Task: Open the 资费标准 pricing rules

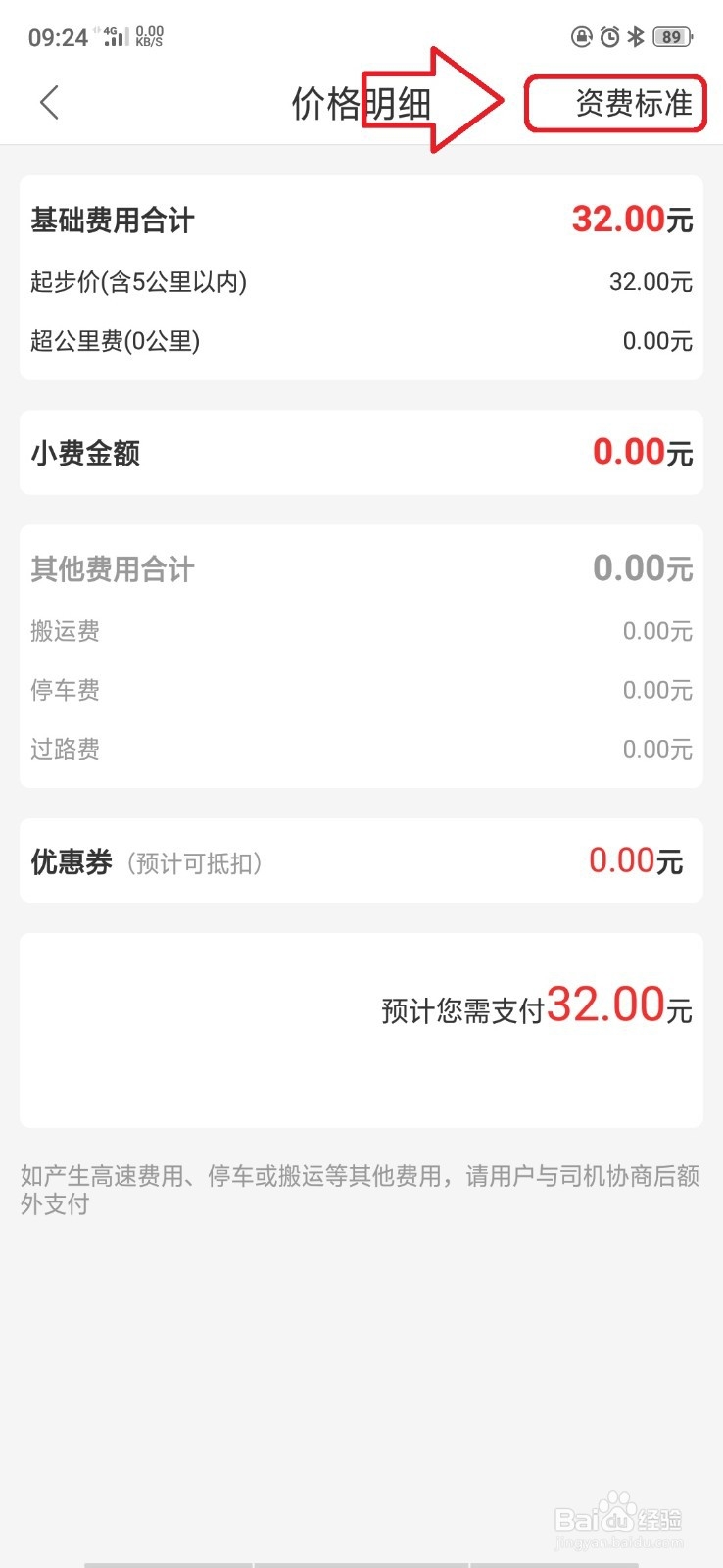Action: coord(634,103)
